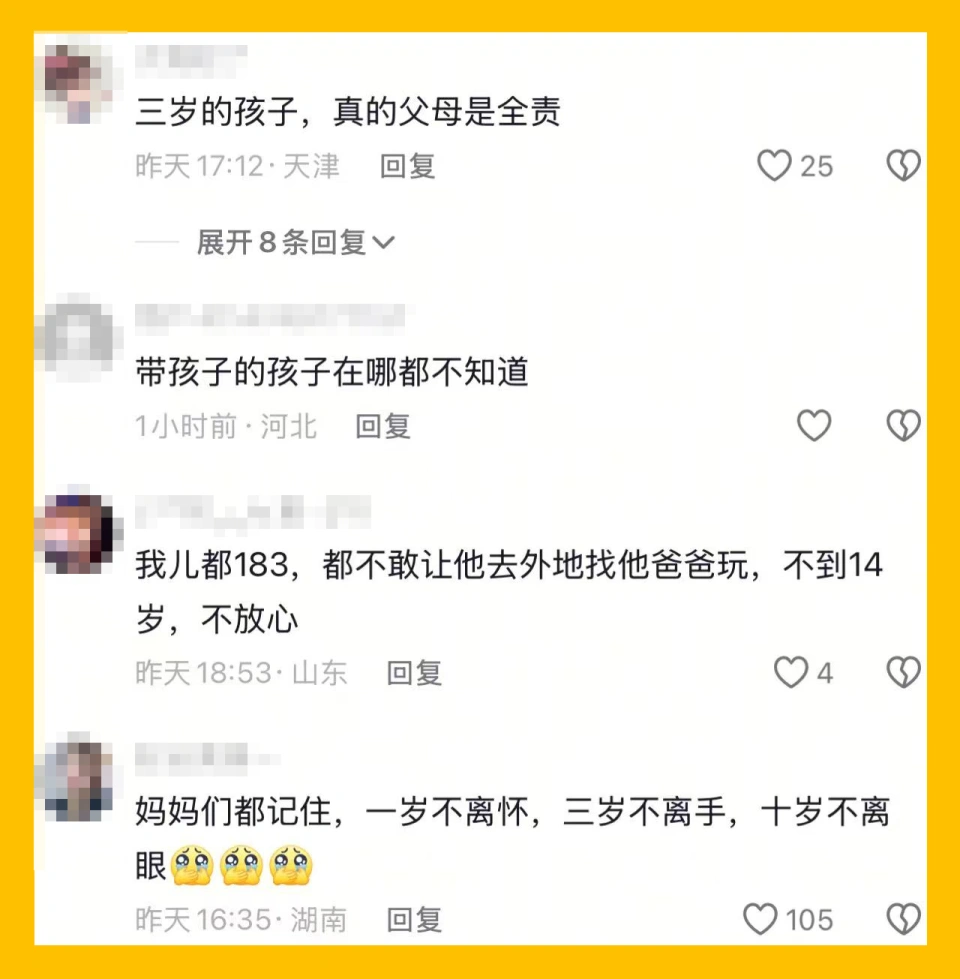
Task: Like the 山东 comment about 我儿都183
Action: [791, 673]
